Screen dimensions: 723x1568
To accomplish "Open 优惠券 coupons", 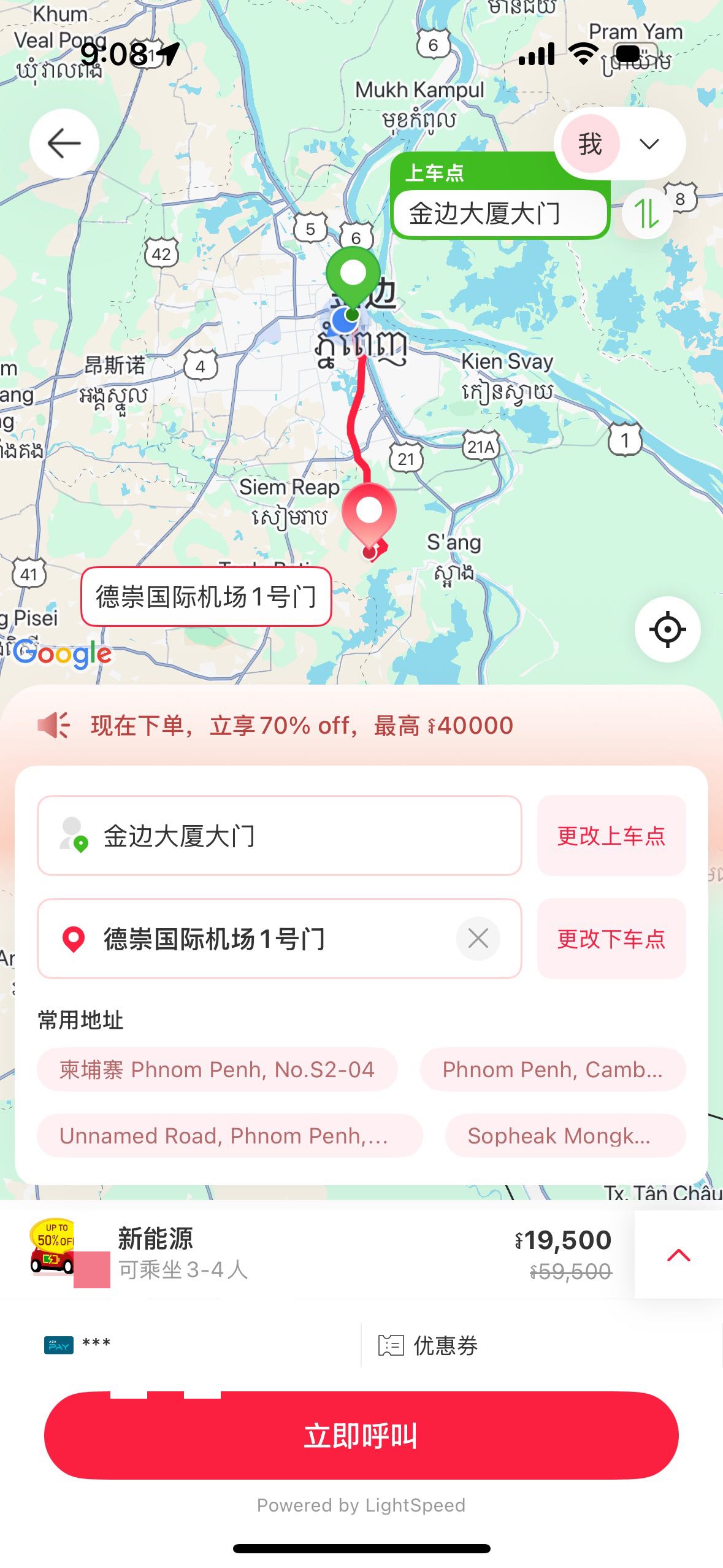I will 429,1345.
